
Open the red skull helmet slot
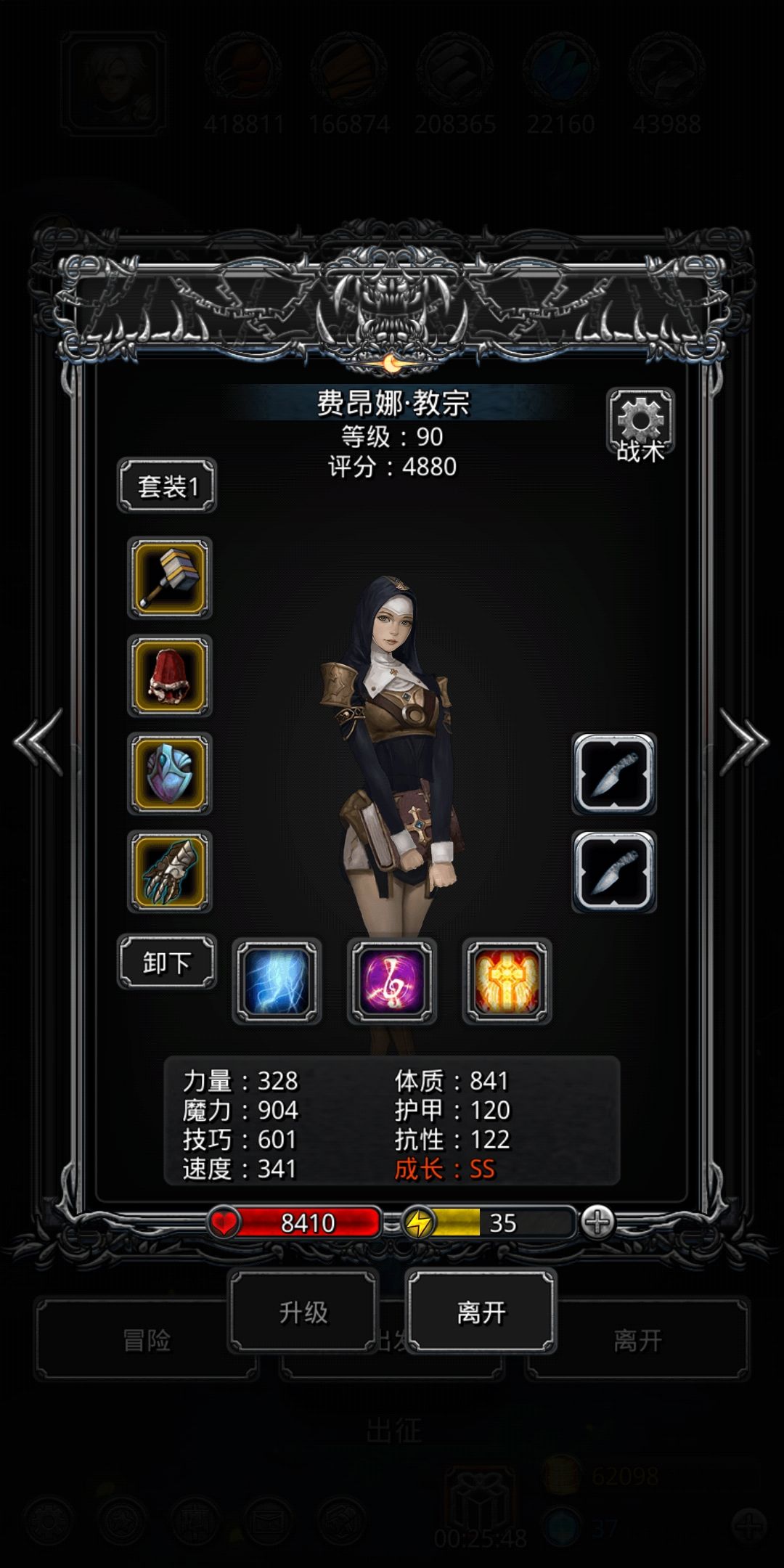[170, 676]
